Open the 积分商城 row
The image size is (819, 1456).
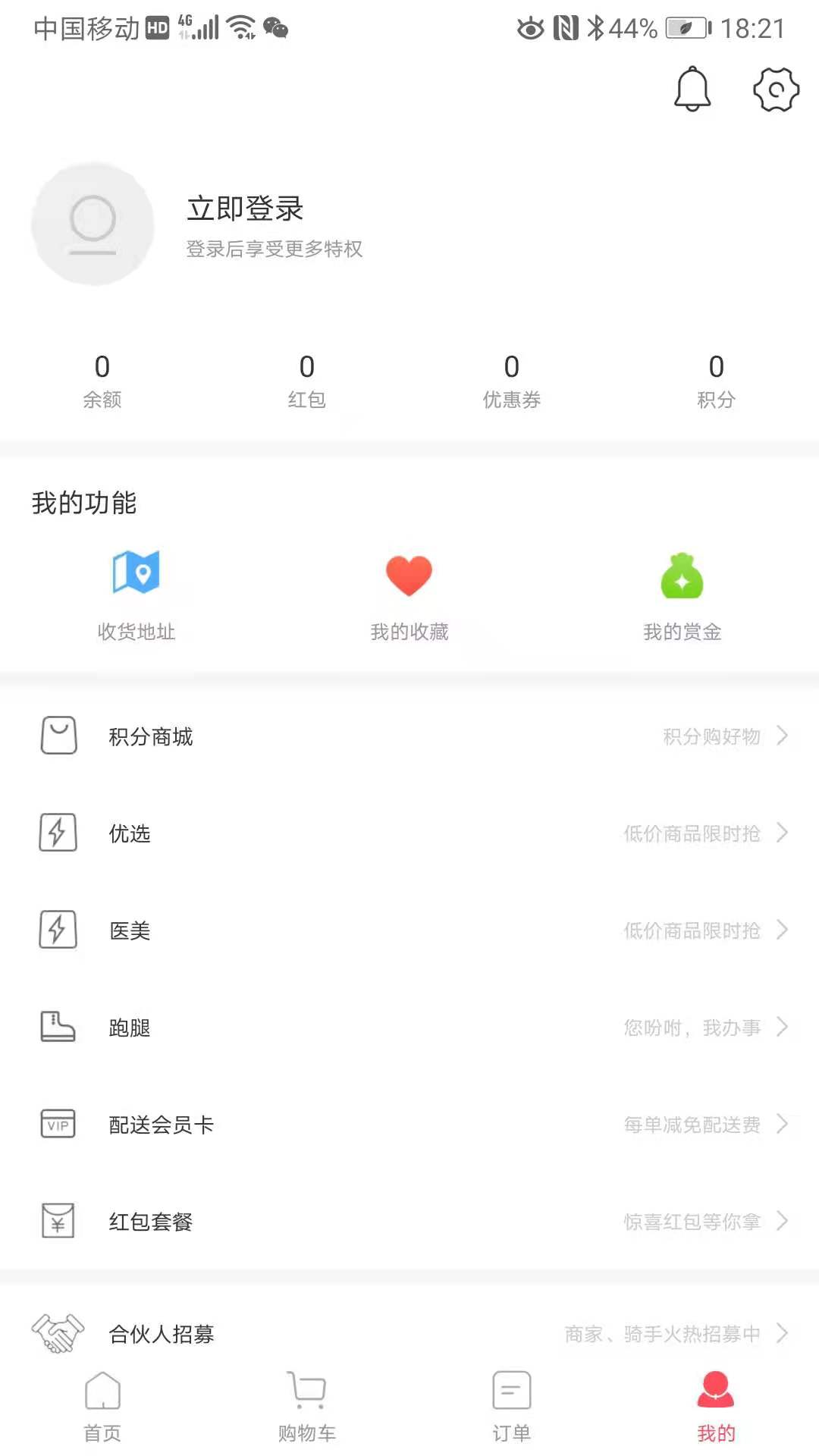click(x=409, y=736)
